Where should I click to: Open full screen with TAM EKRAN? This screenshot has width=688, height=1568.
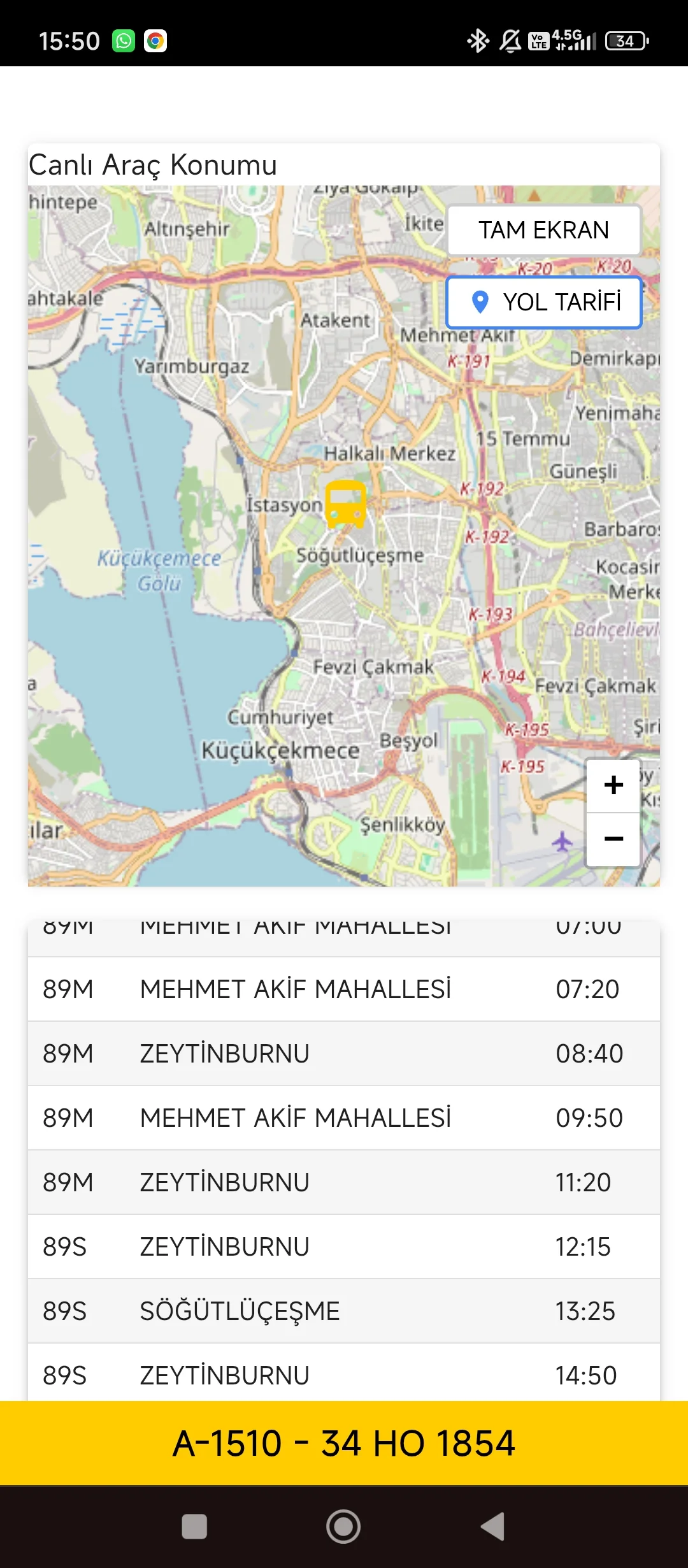(543, 229)
